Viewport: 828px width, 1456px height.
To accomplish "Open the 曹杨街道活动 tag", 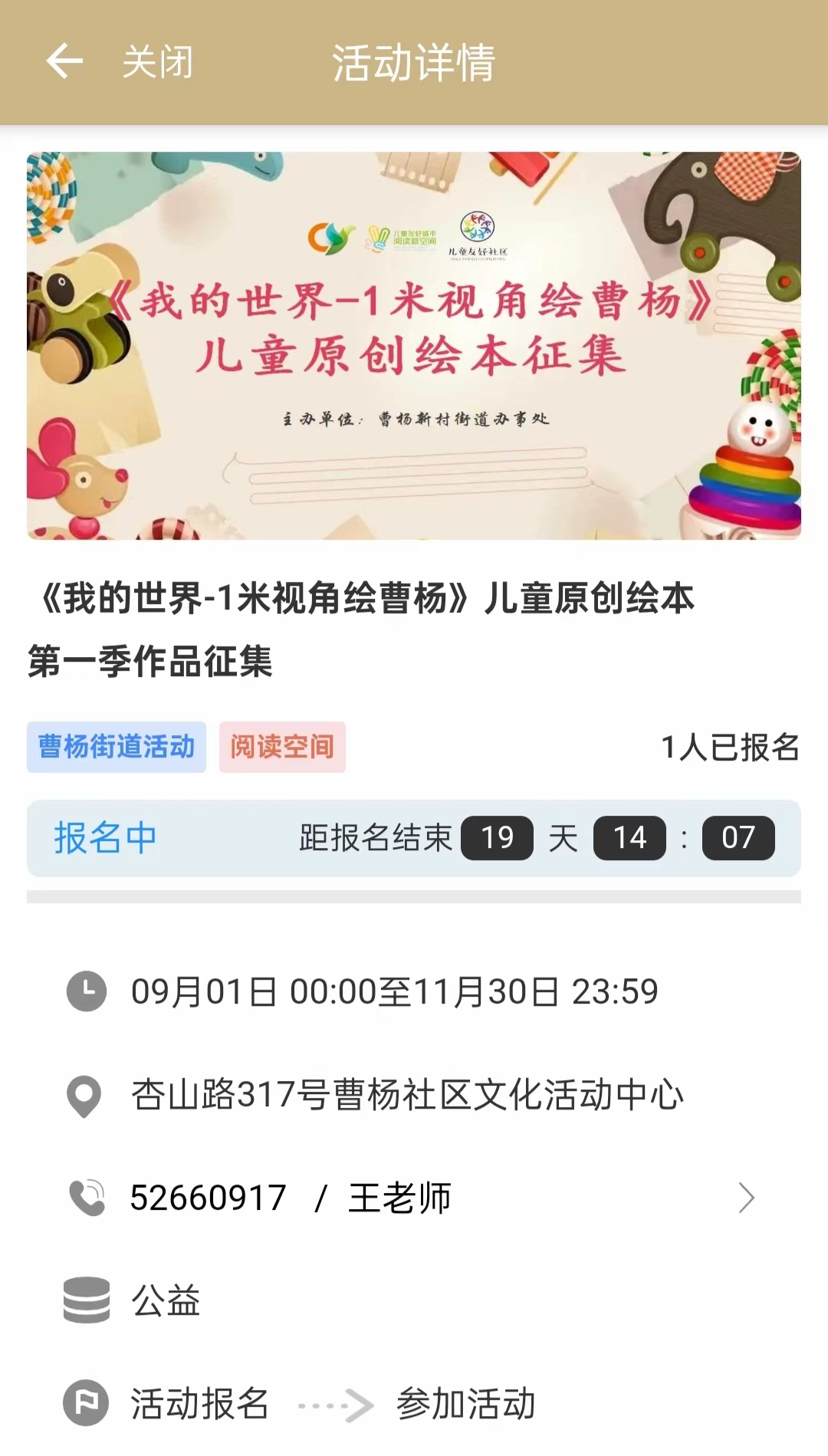I will coord(117,747).
